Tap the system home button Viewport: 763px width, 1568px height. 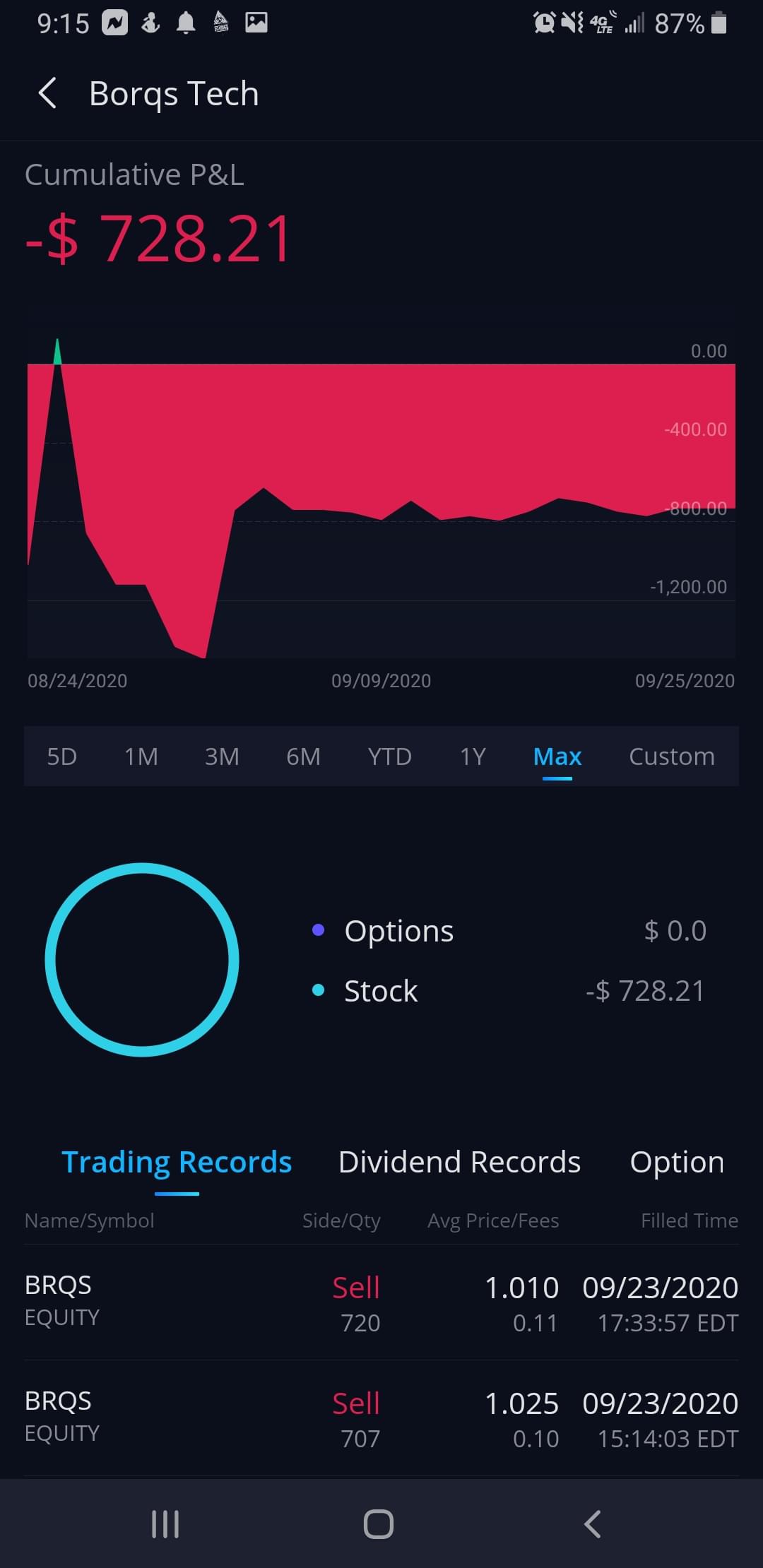pyautogui.click(x=379, y=1524)
